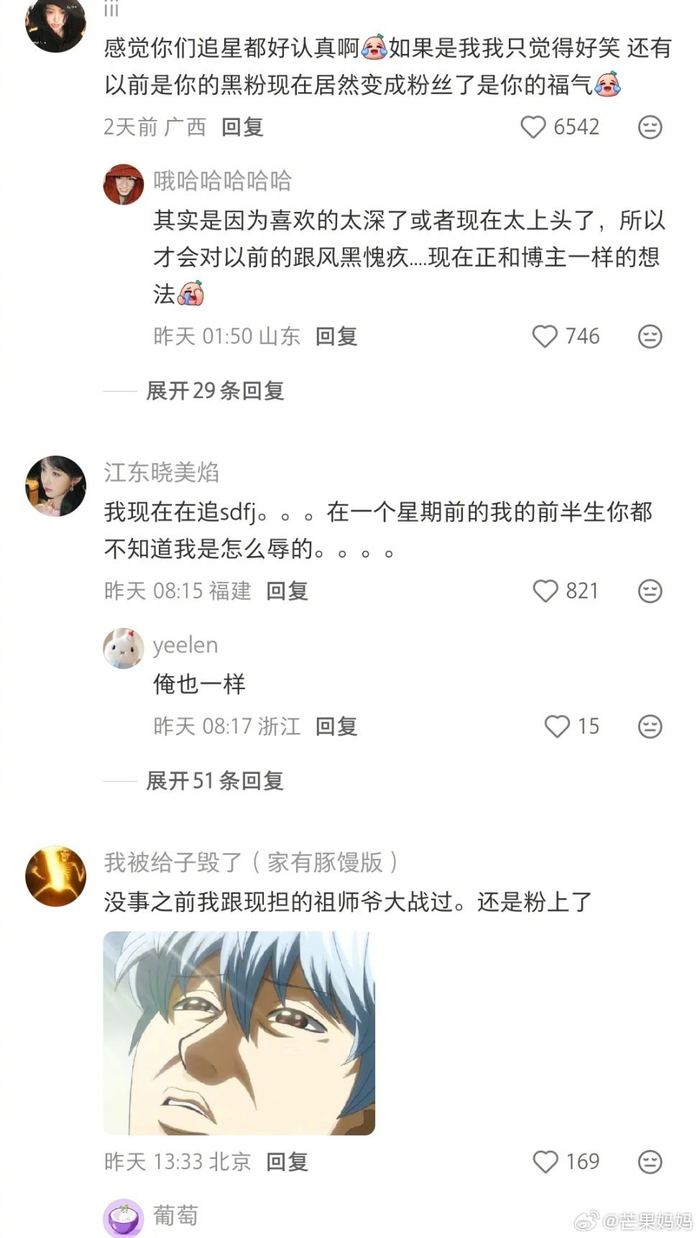Viewport: 700px width, 1238px height.
Task: Reply to 江东晓美焰's comment
Action: click(x=287, y=591)
